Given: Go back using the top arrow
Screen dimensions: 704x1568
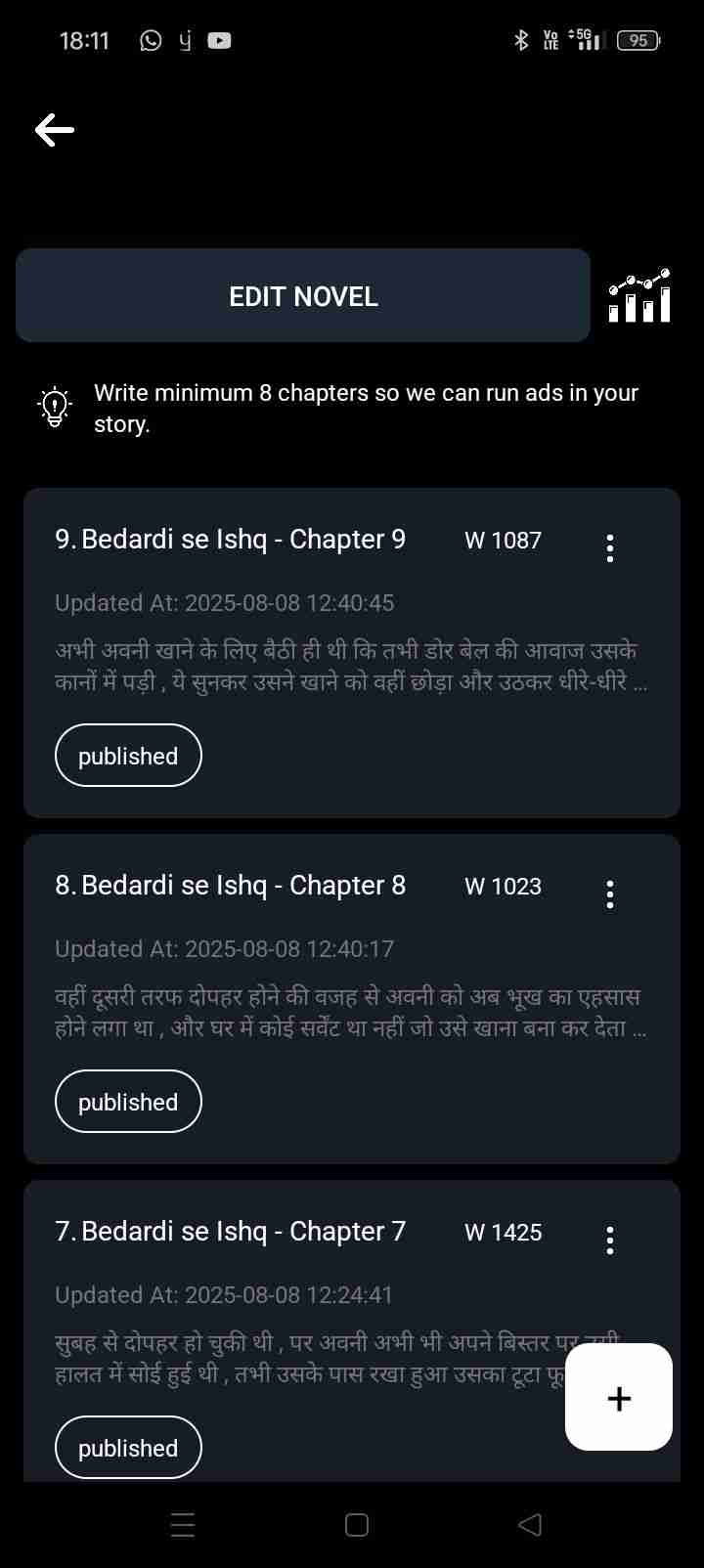Looking at the screenshot, I should (x=55, y=130).
